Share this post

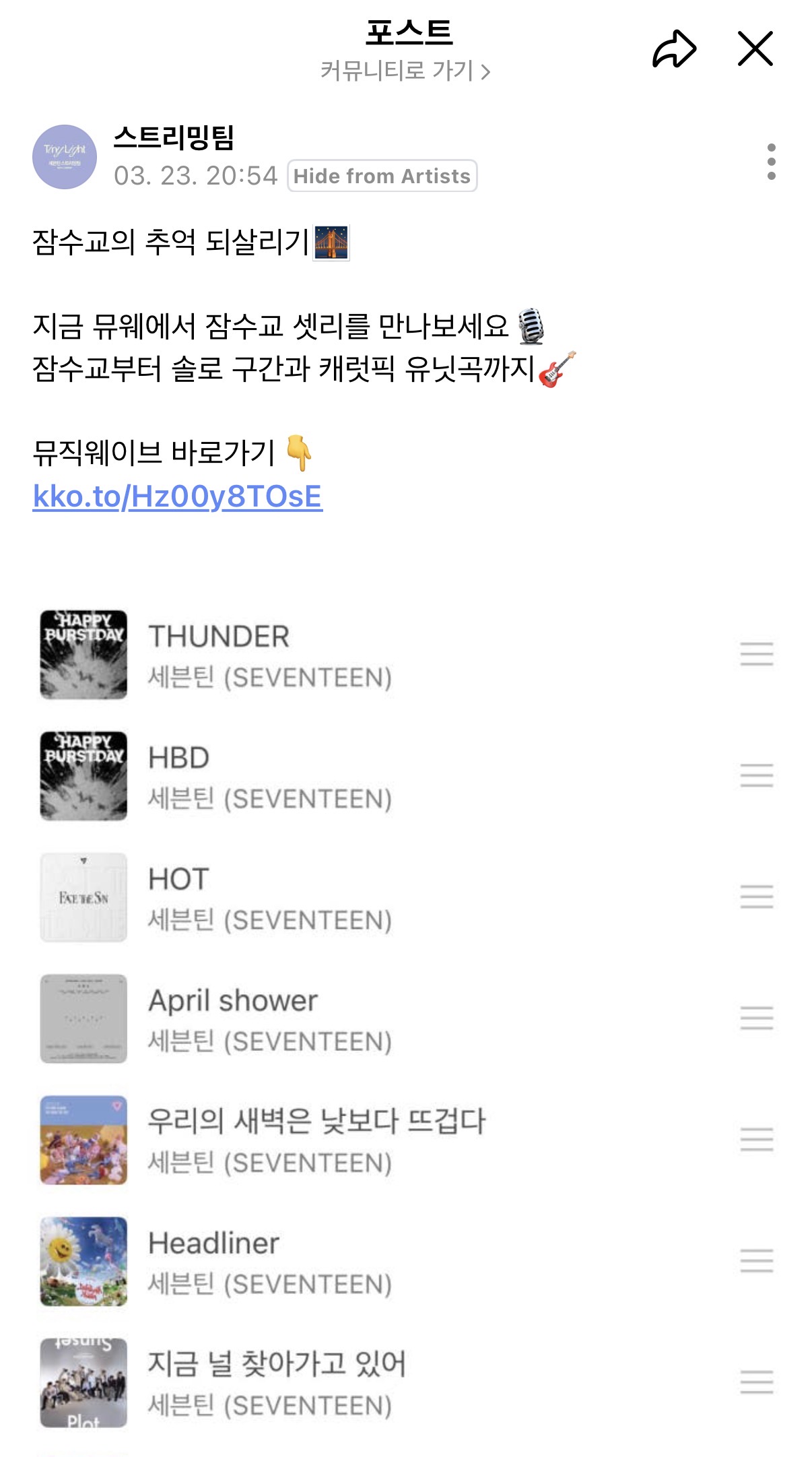click(673, 49)
